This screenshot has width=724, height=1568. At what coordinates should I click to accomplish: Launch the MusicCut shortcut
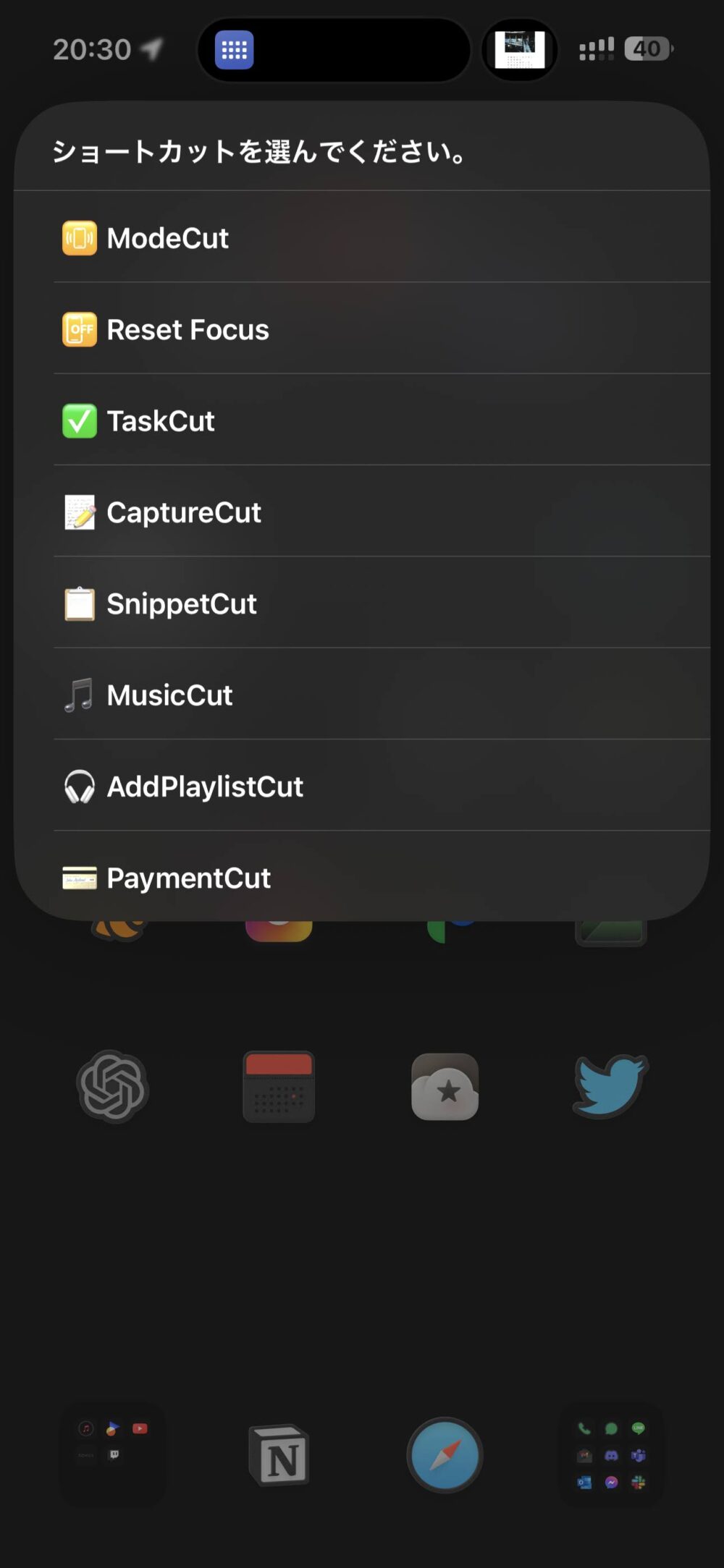click(x=169, y=695)
